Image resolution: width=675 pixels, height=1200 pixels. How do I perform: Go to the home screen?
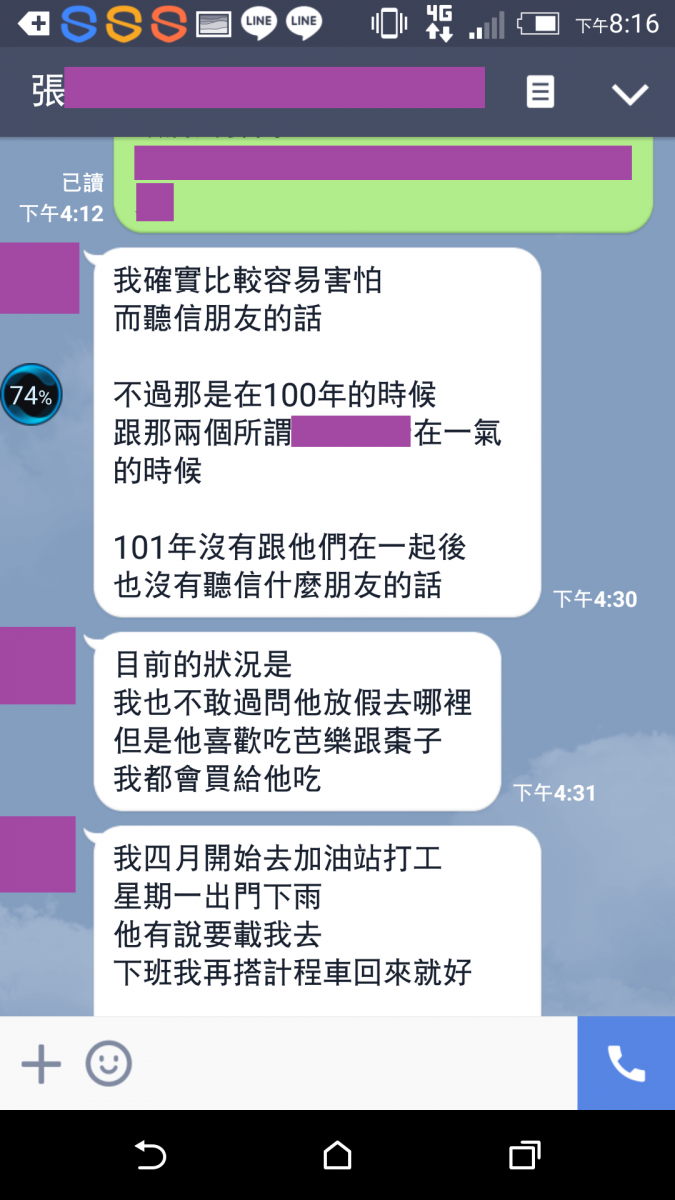[x=338, y=1156]
